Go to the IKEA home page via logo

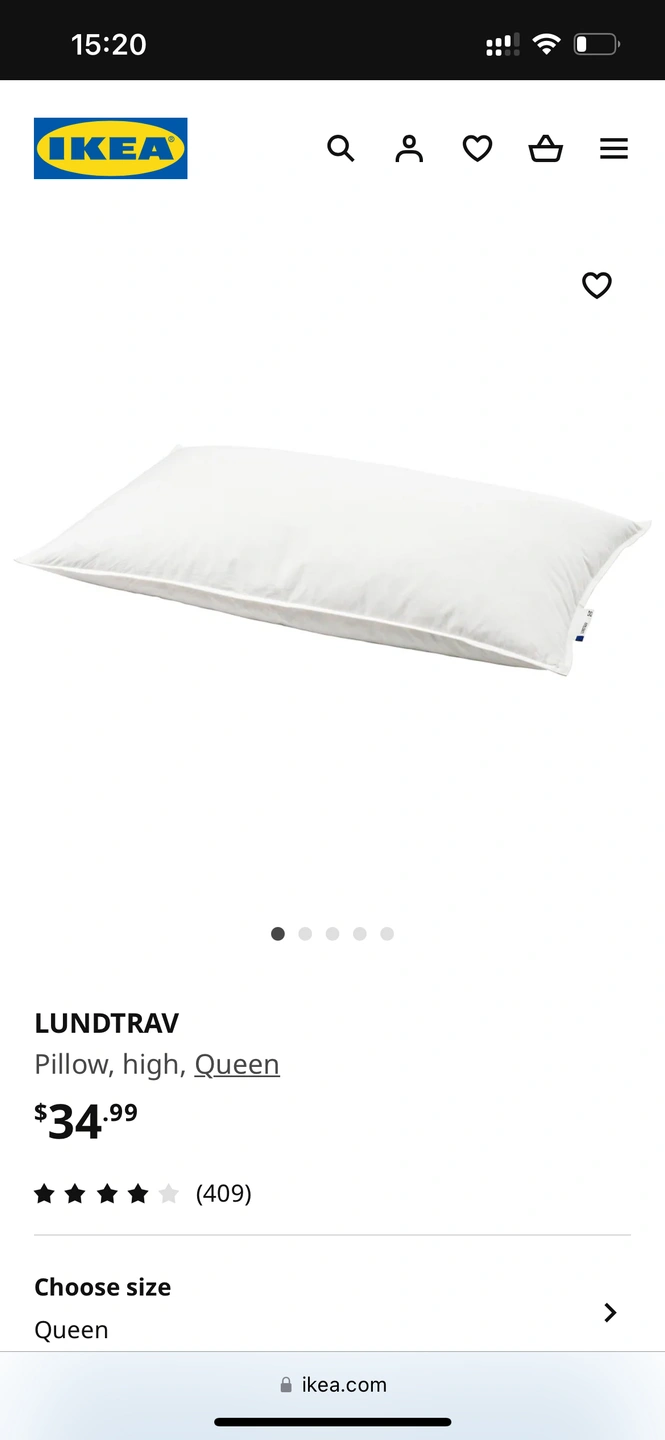tap(111, 149)
